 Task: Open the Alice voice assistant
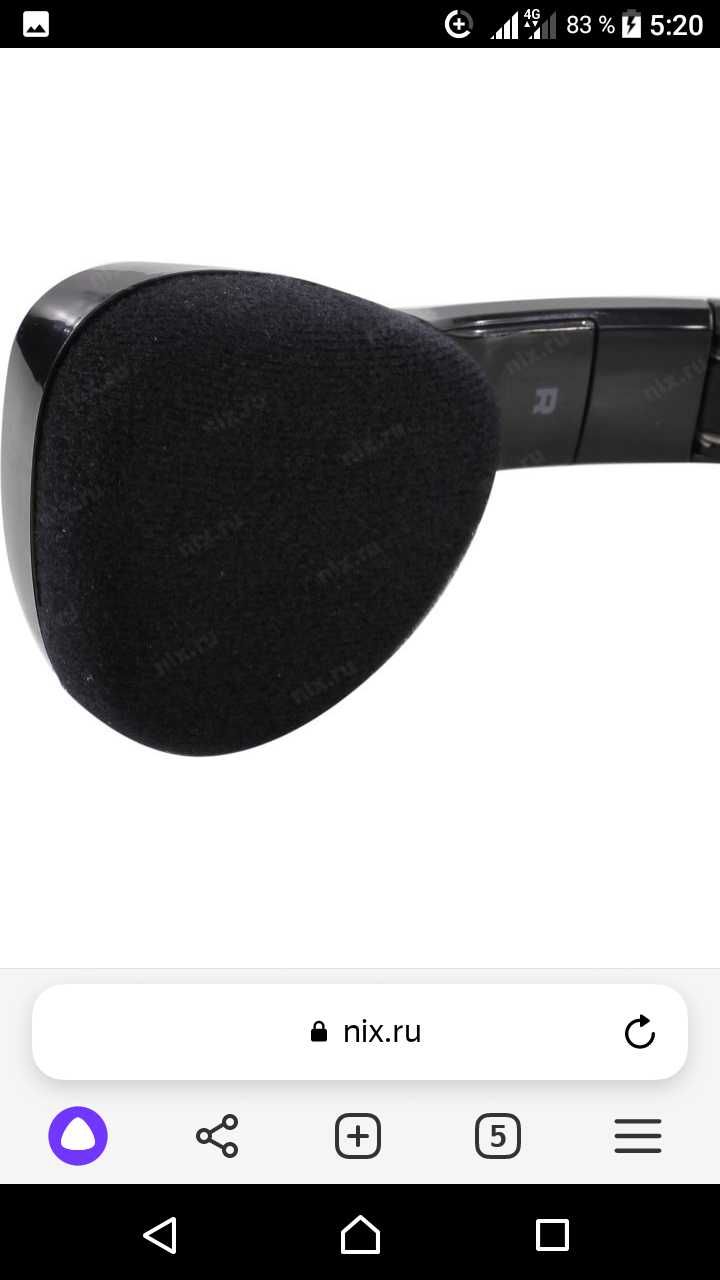(78, 1136)
